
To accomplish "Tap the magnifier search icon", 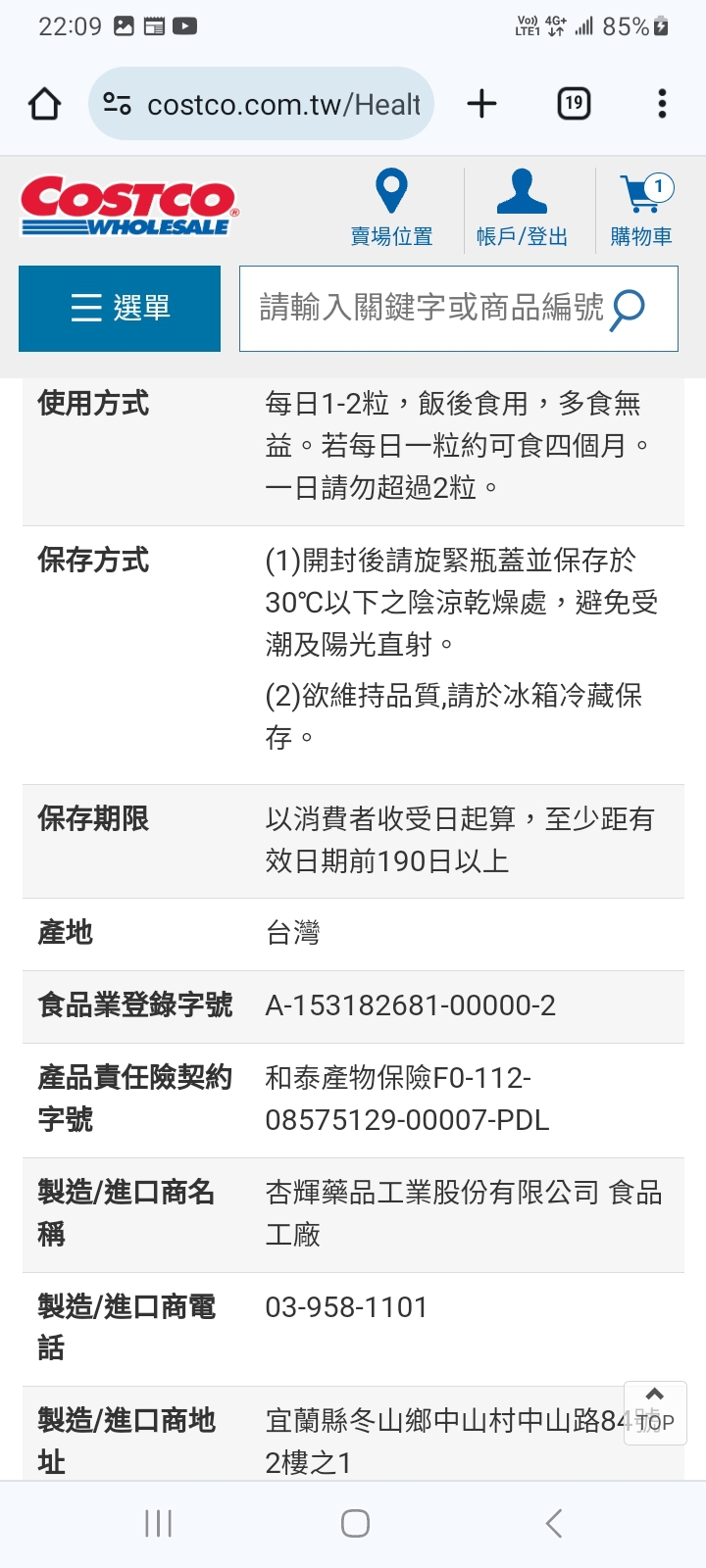I will coord(628,309).
